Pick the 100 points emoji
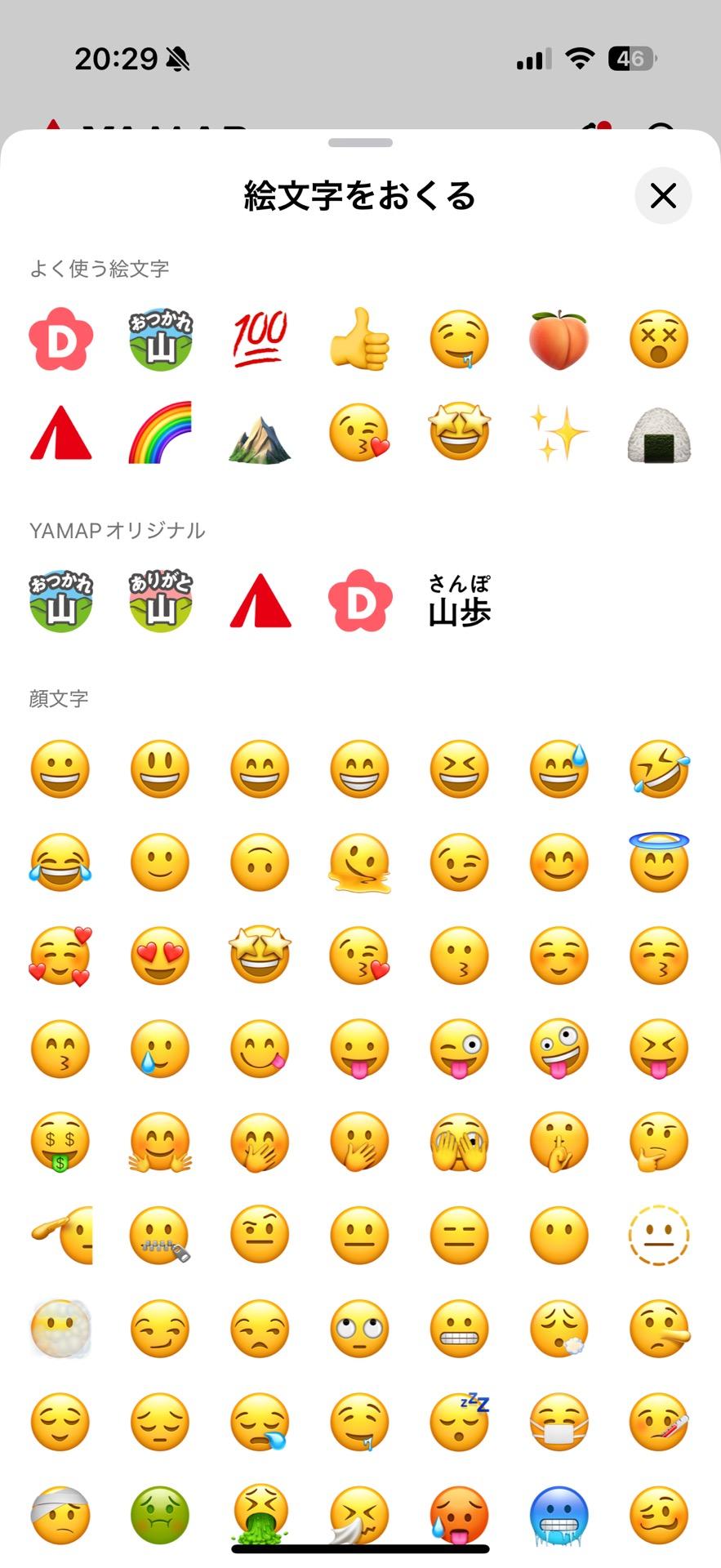Viewport: 721px width, 1568px height. [x=260, y=341]
